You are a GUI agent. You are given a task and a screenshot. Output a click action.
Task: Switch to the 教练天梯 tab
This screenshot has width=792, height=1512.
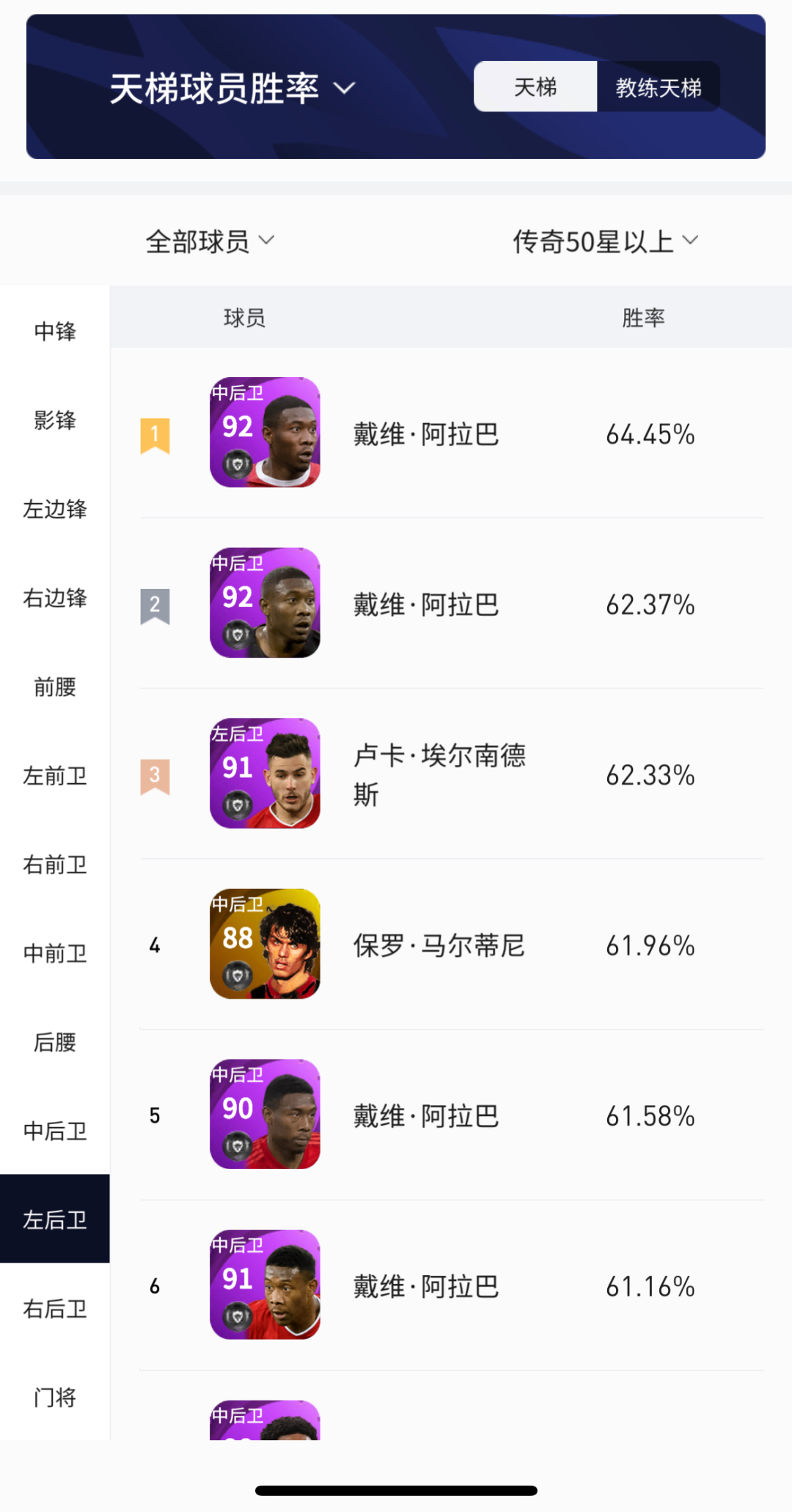pos(658,87)
